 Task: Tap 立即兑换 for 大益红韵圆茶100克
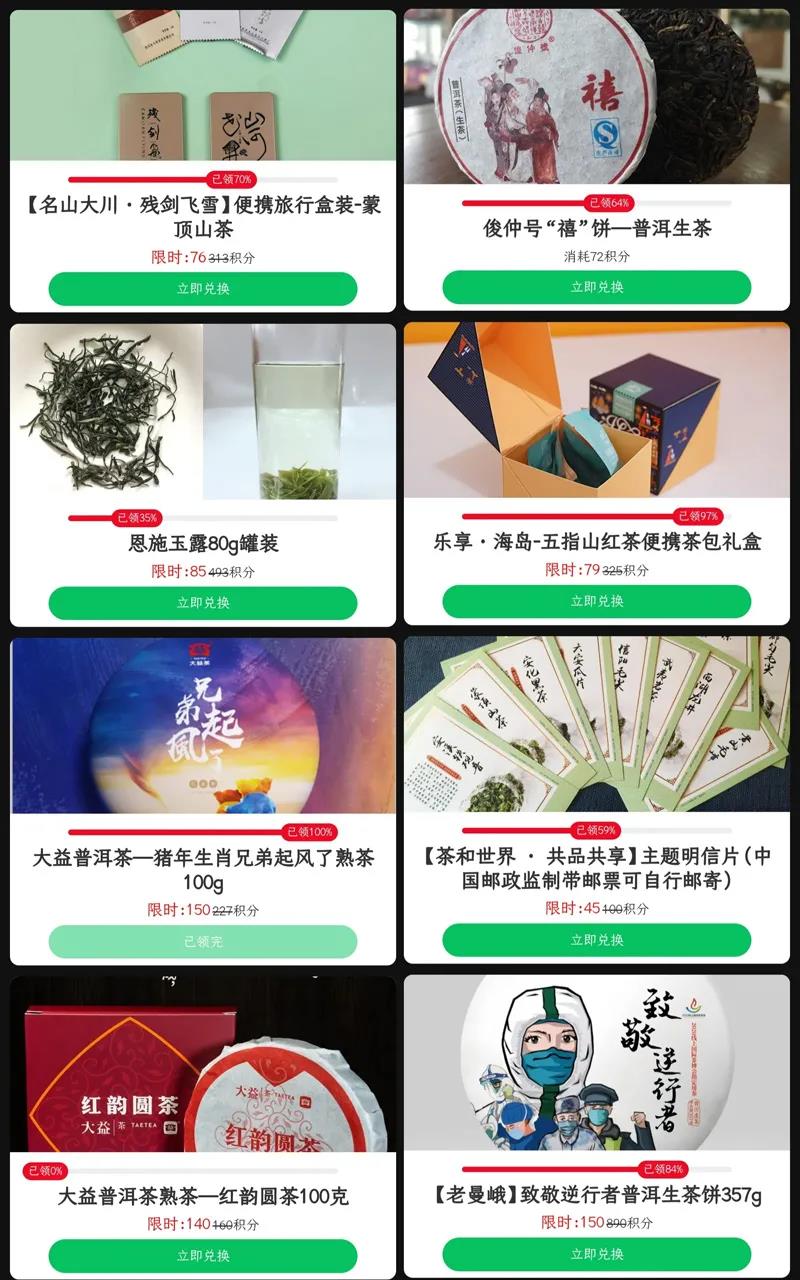(203, 1256)
